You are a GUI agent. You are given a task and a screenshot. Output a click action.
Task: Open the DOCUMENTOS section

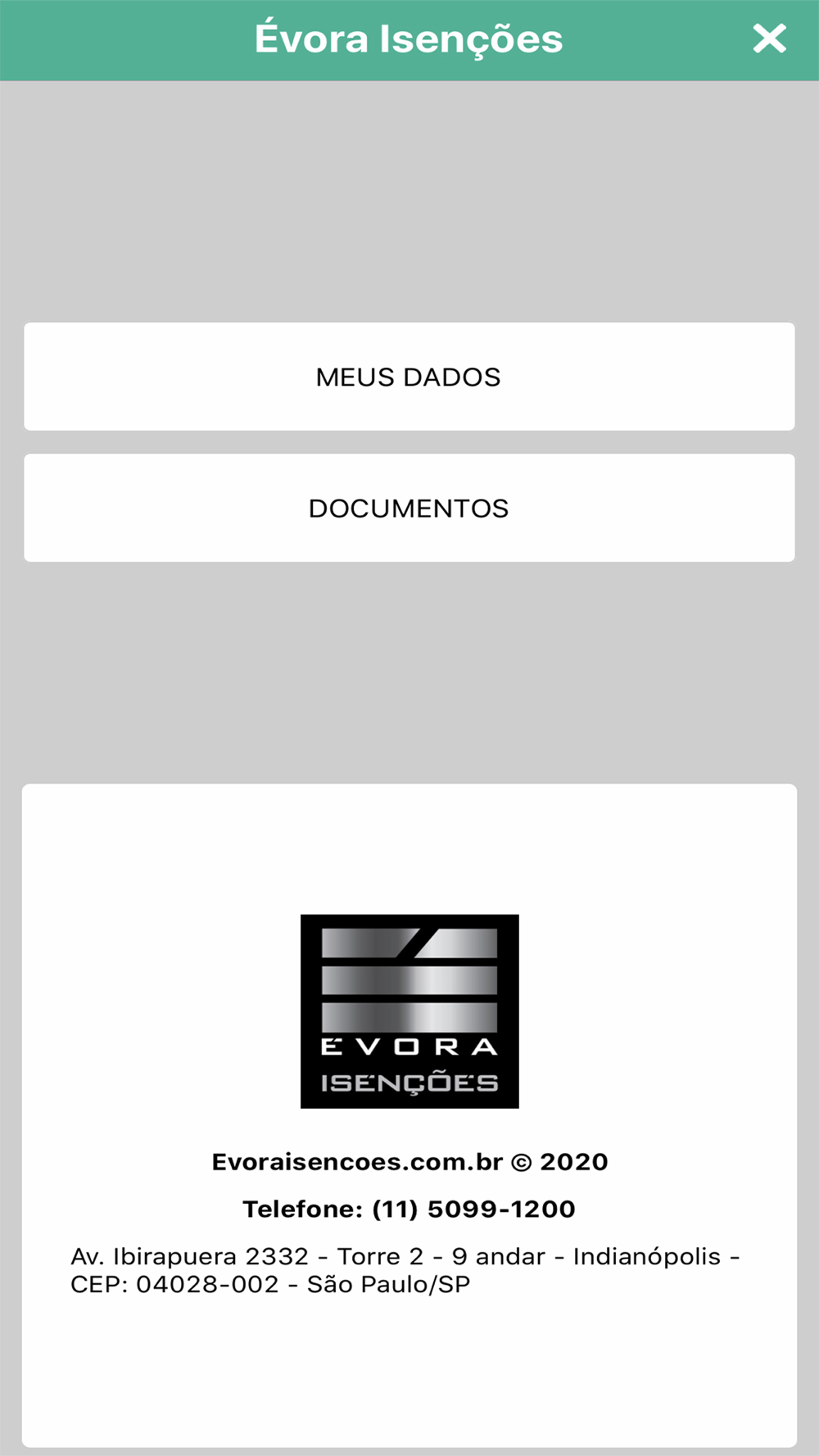(x=409, y=508)
